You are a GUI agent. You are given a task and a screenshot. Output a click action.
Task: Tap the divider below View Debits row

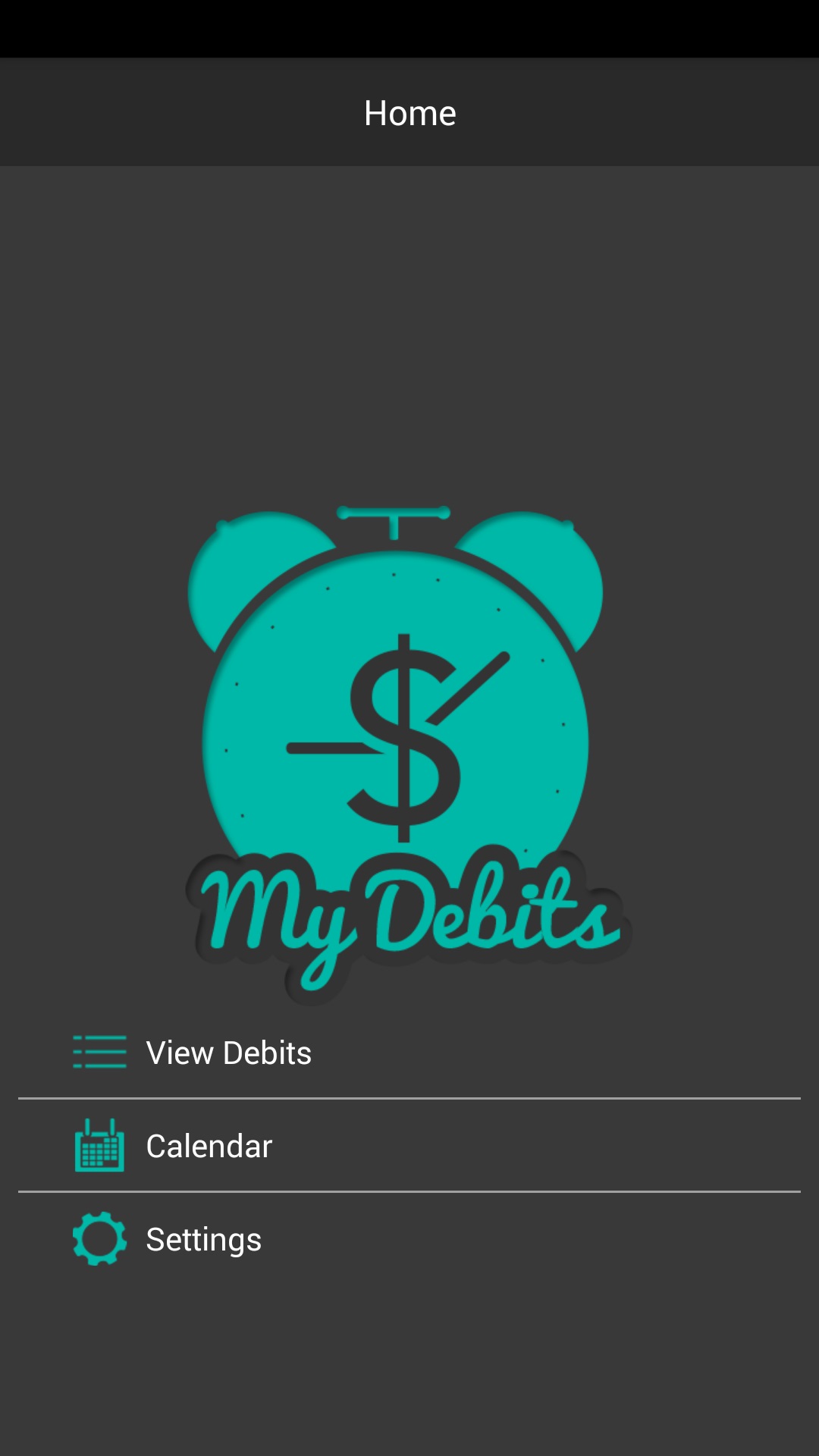tap(409, 1099)
